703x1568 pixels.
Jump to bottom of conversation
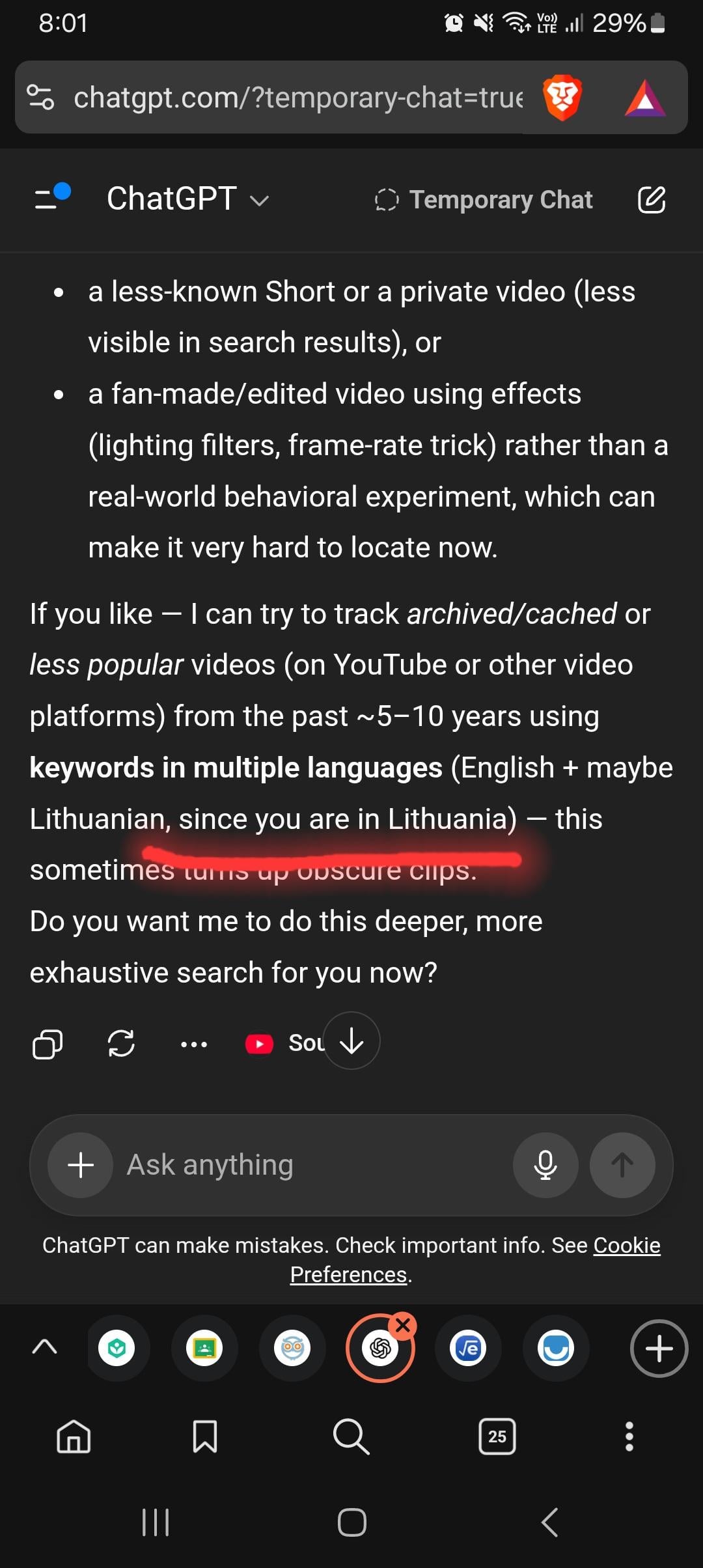[x=351, y=1041]
